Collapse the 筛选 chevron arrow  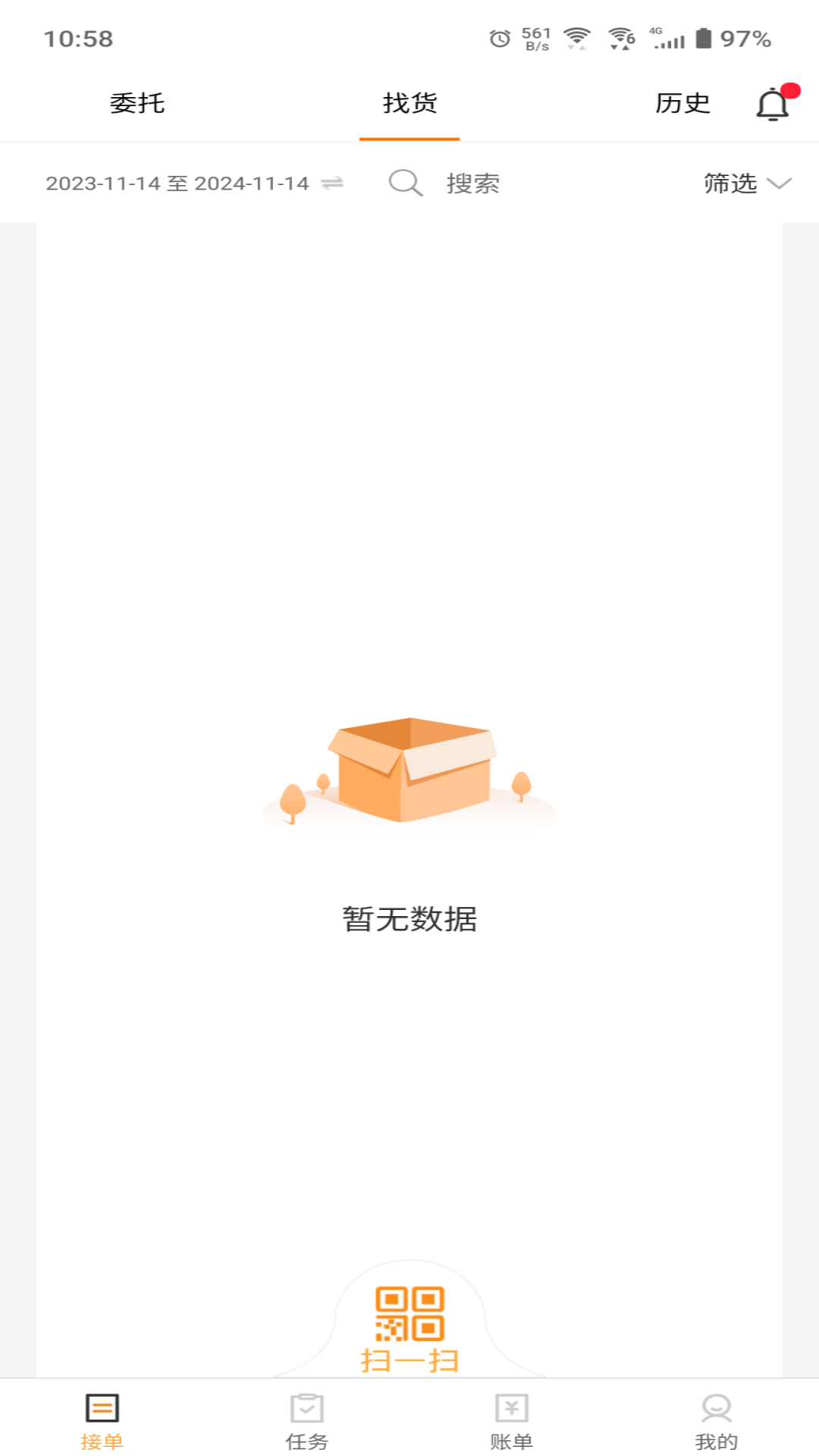(778, 184)
